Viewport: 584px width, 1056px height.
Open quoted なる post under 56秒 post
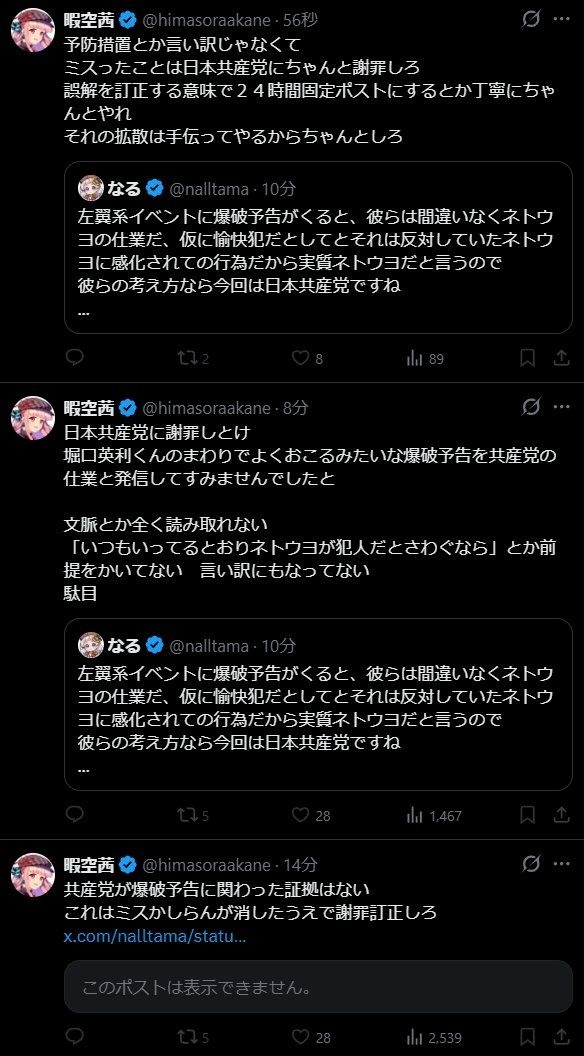318,247
